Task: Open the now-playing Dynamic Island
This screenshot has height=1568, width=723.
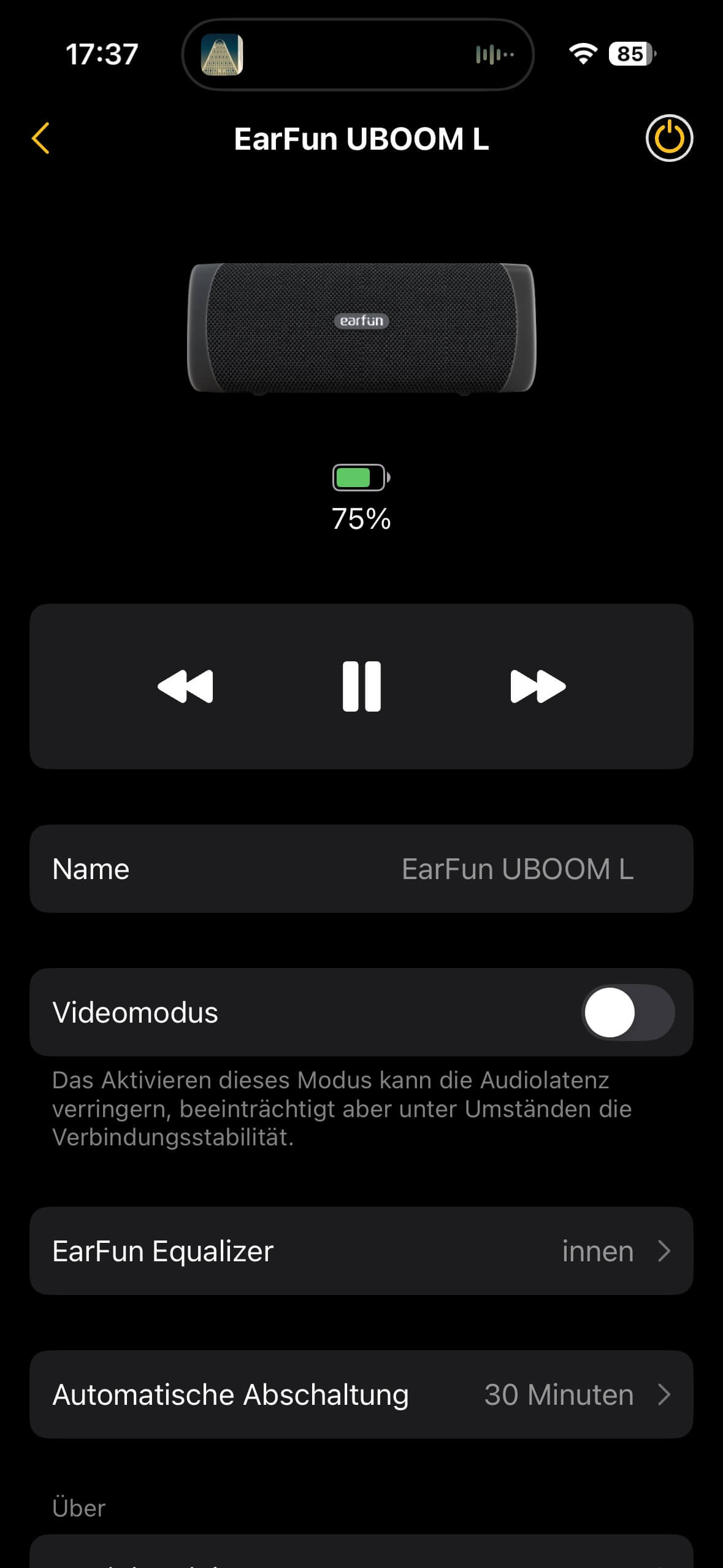Action: [x=358, y=55]
